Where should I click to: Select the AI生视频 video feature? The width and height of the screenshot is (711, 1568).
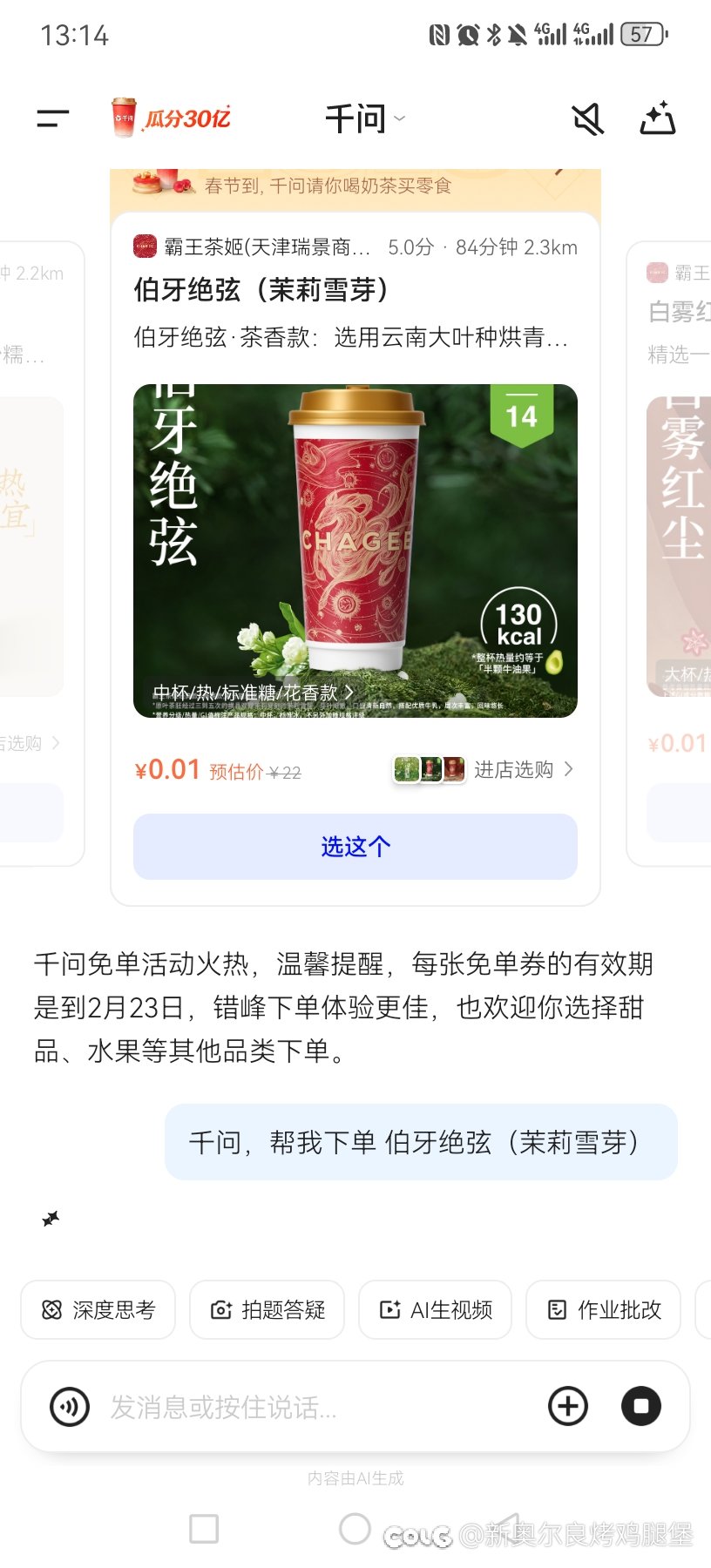click(x=435, y=1309)
